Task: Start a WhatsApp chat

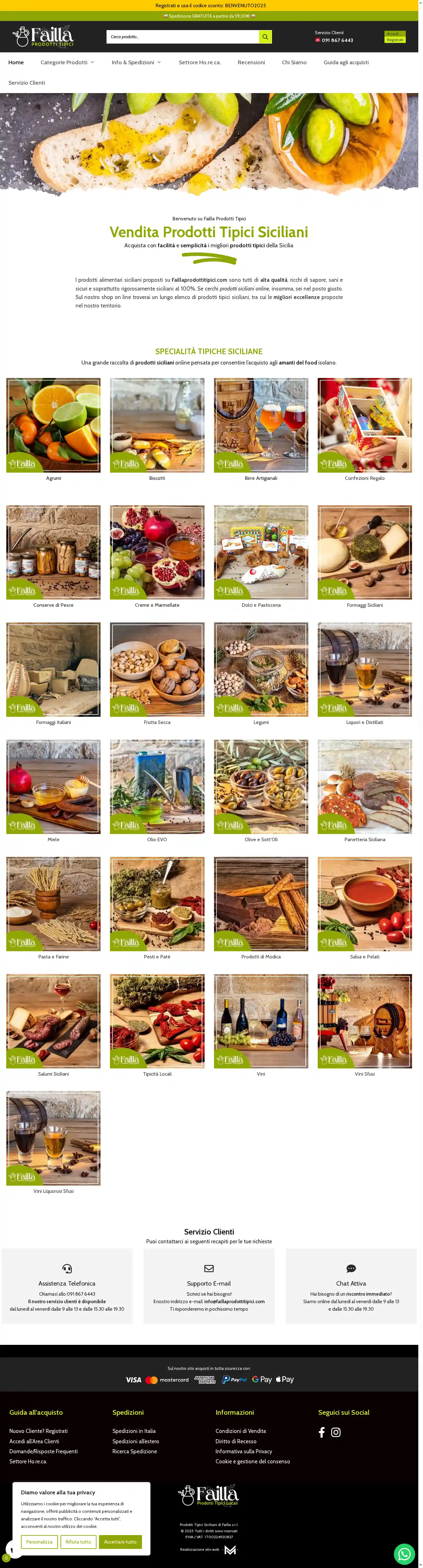Action: pyautogui.click(x=404, y=1554)
